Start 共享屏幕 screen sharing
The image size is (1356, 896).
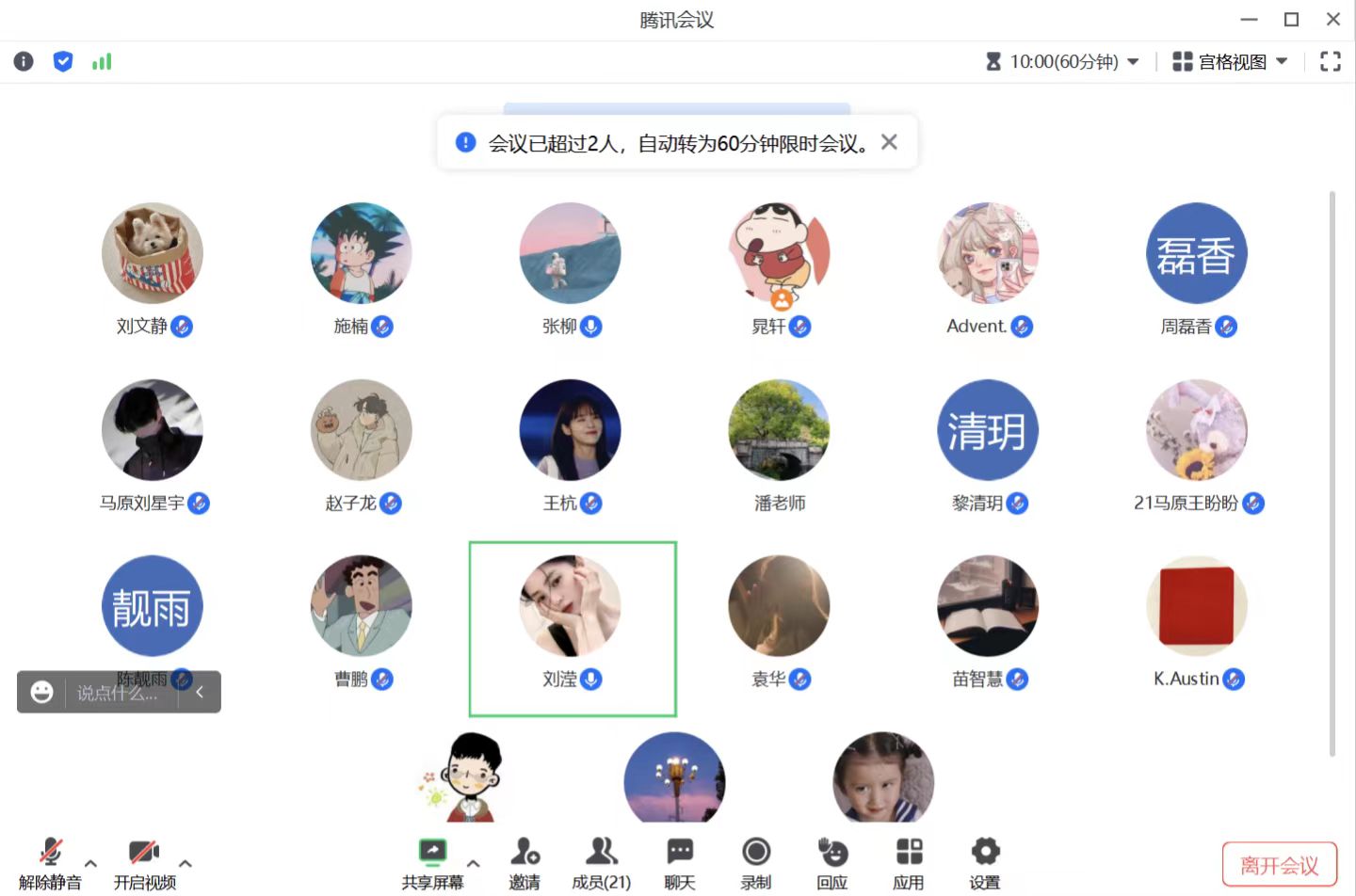tap(432, 863)
